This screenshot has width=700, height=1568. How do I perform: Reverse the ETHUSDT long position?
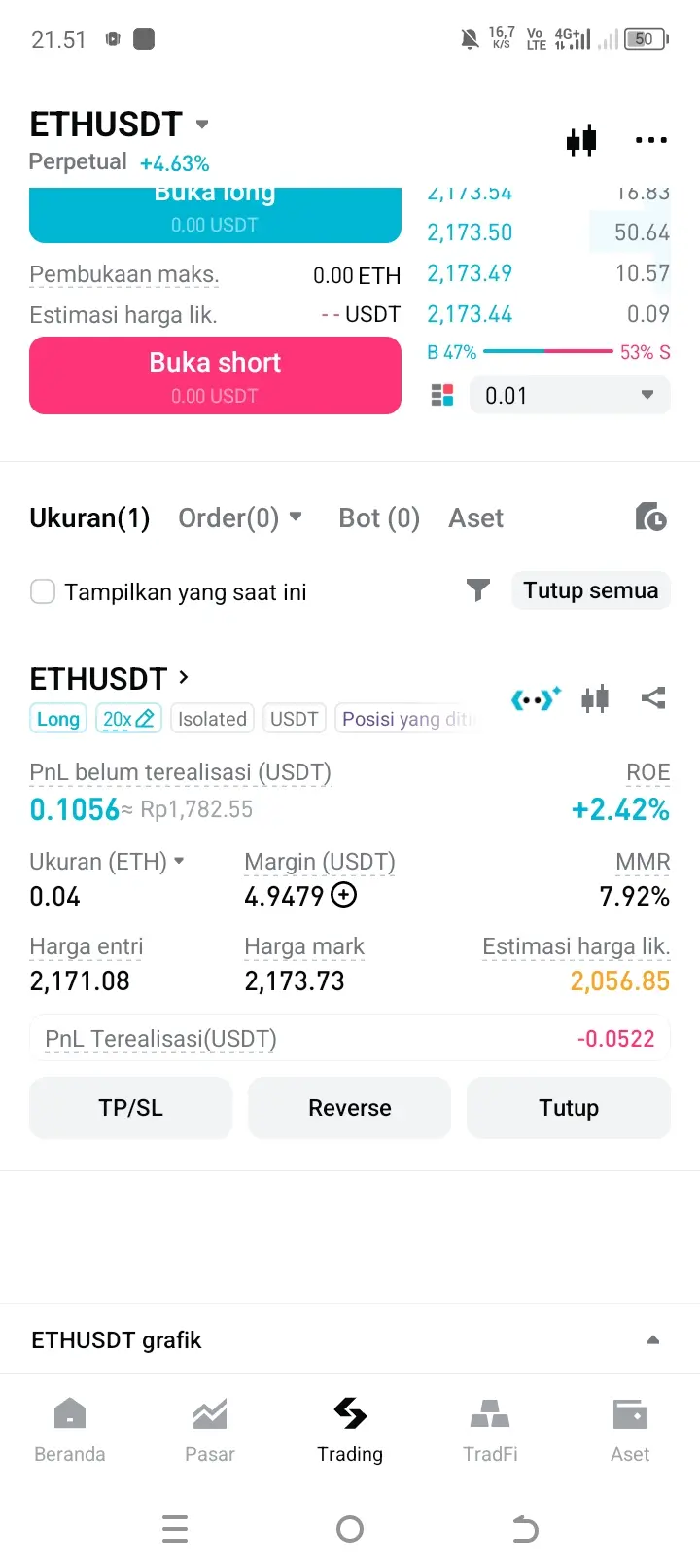pos(349,1108)
